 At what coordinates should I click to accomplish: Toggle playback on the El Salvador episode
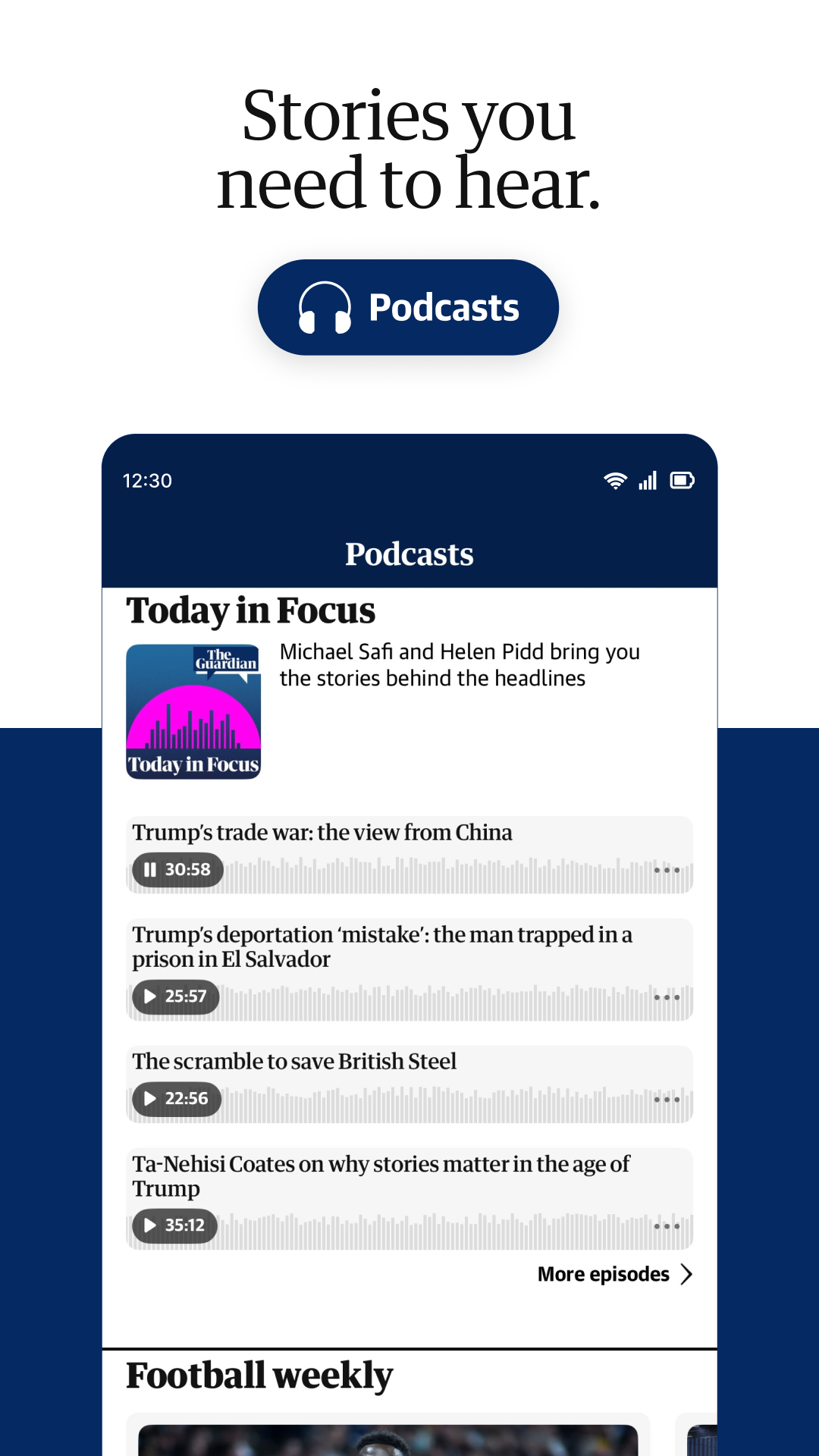click(x=150, y=997)
